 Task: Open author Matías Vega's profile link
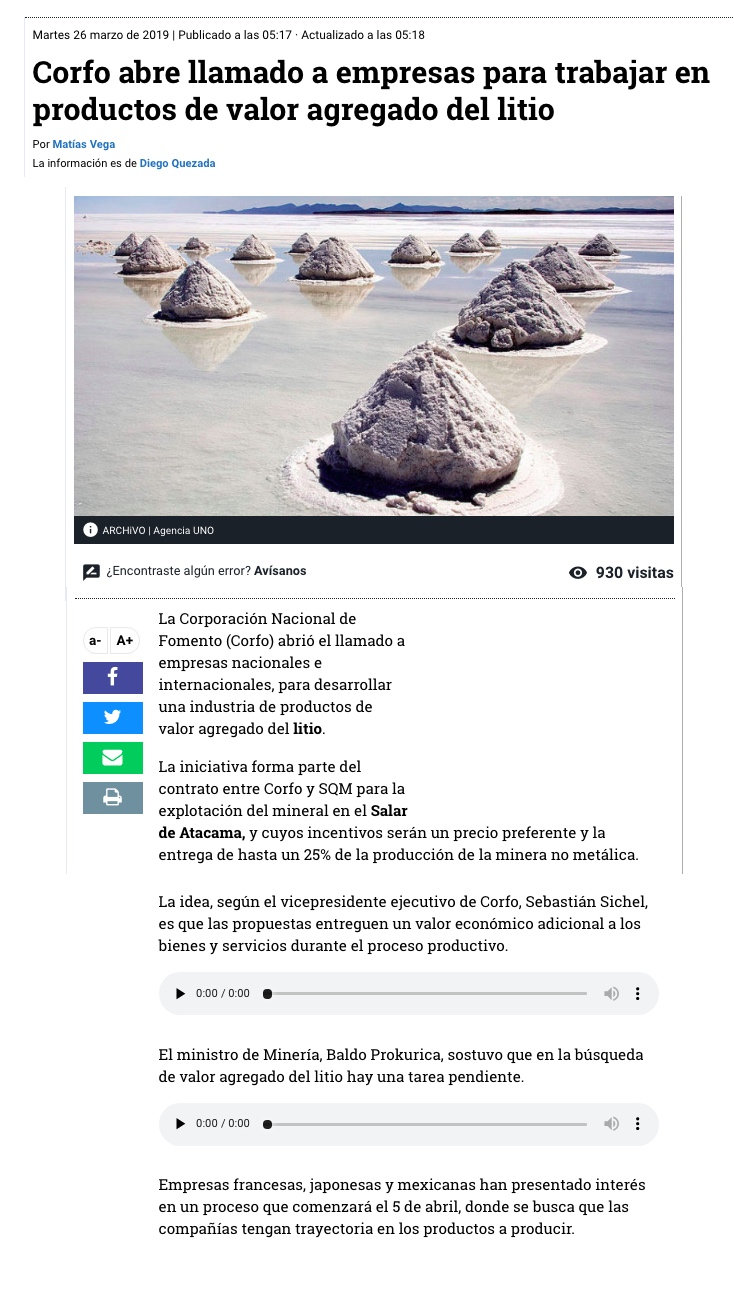(x=83, y=145)
